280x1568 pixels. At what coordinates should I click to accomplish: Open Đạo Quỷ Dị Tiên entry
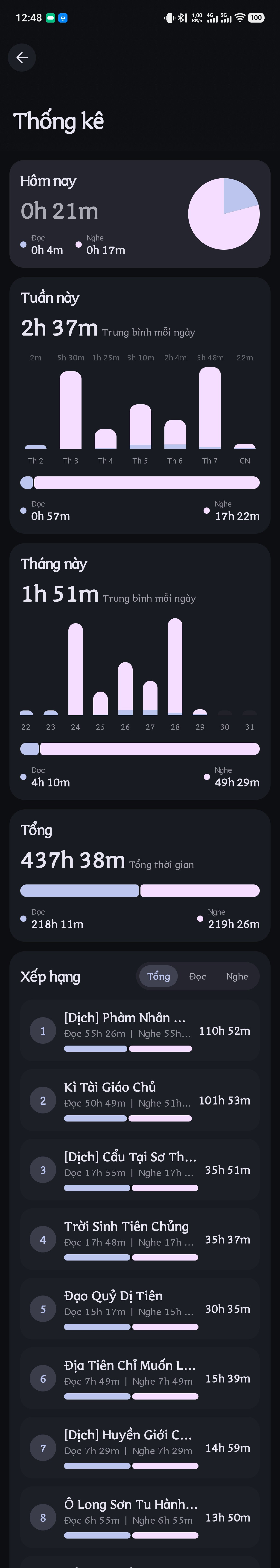click(x=140, y=1308)
